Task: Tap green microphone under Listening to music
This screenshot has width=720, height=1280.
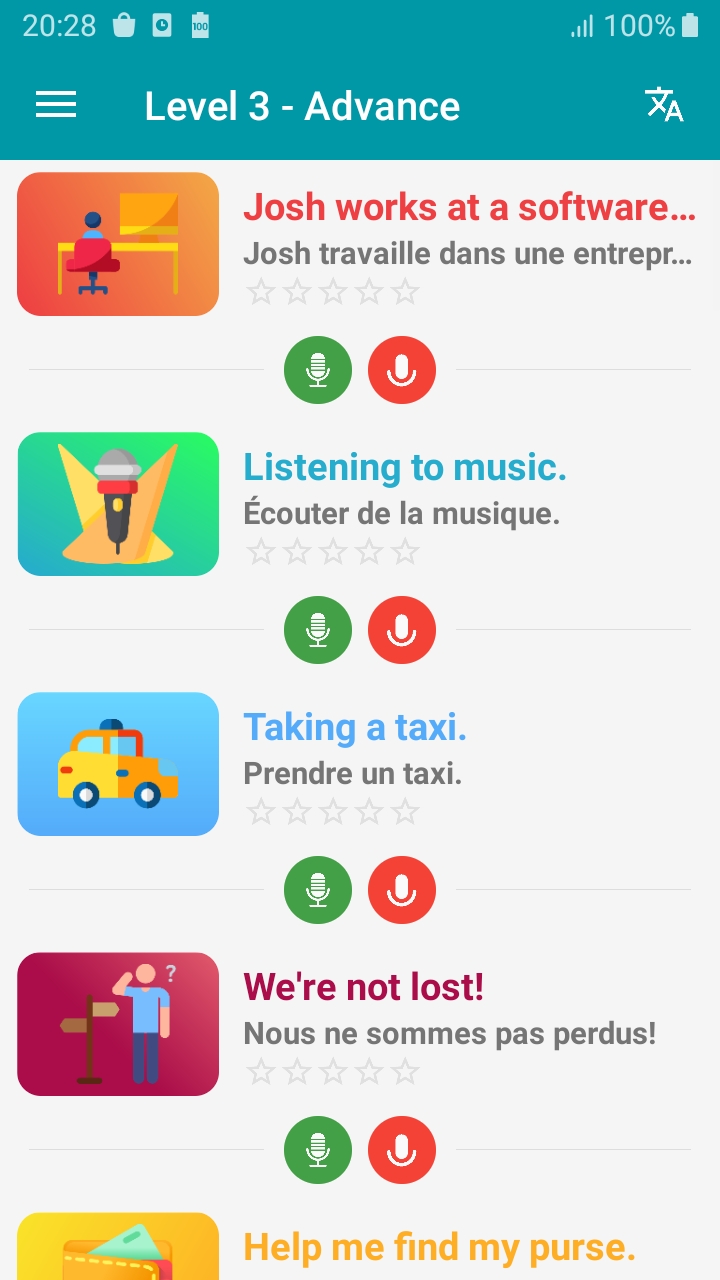Action: (318, 630)
